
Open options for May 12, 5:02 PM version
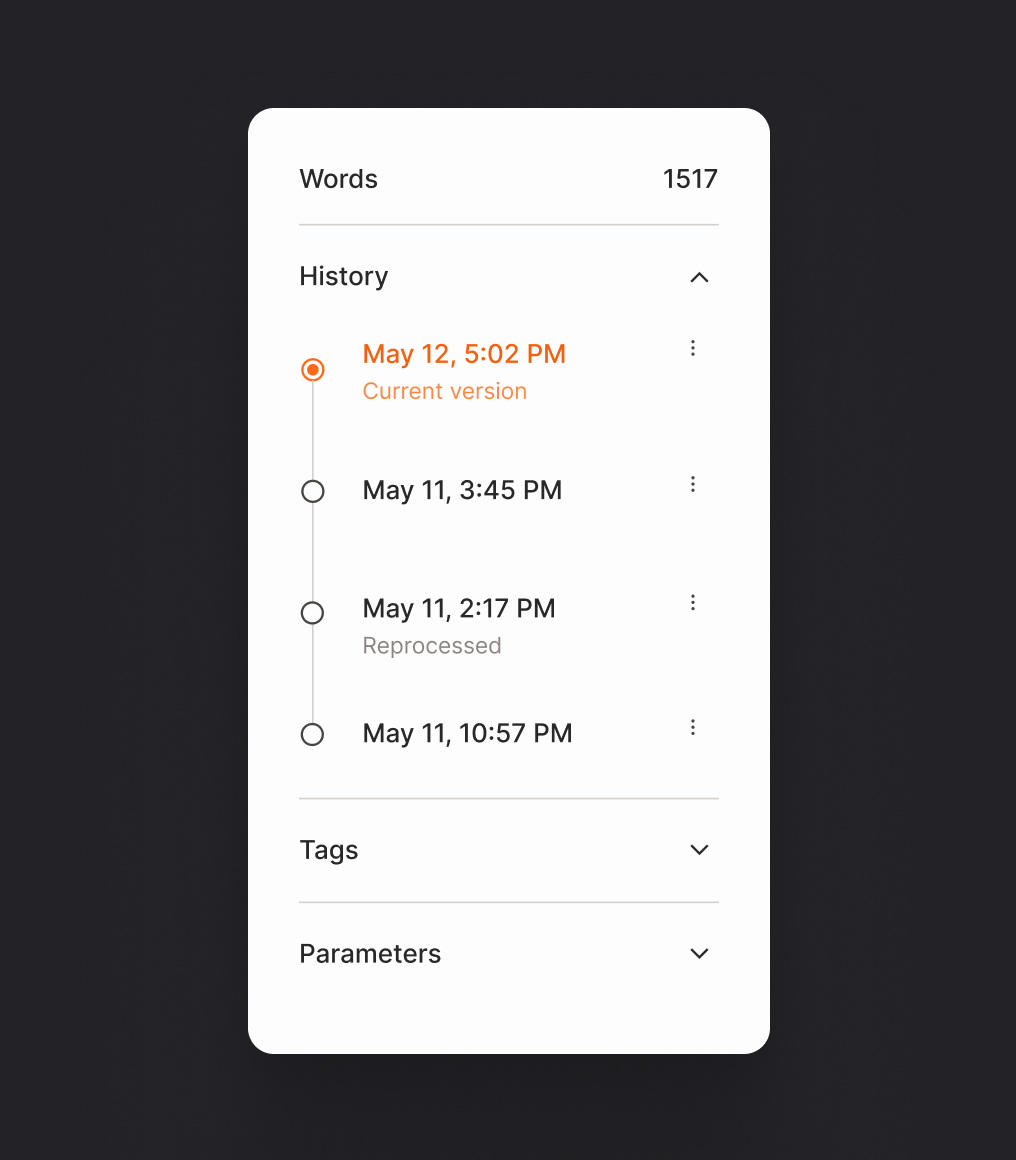point(692,348)
